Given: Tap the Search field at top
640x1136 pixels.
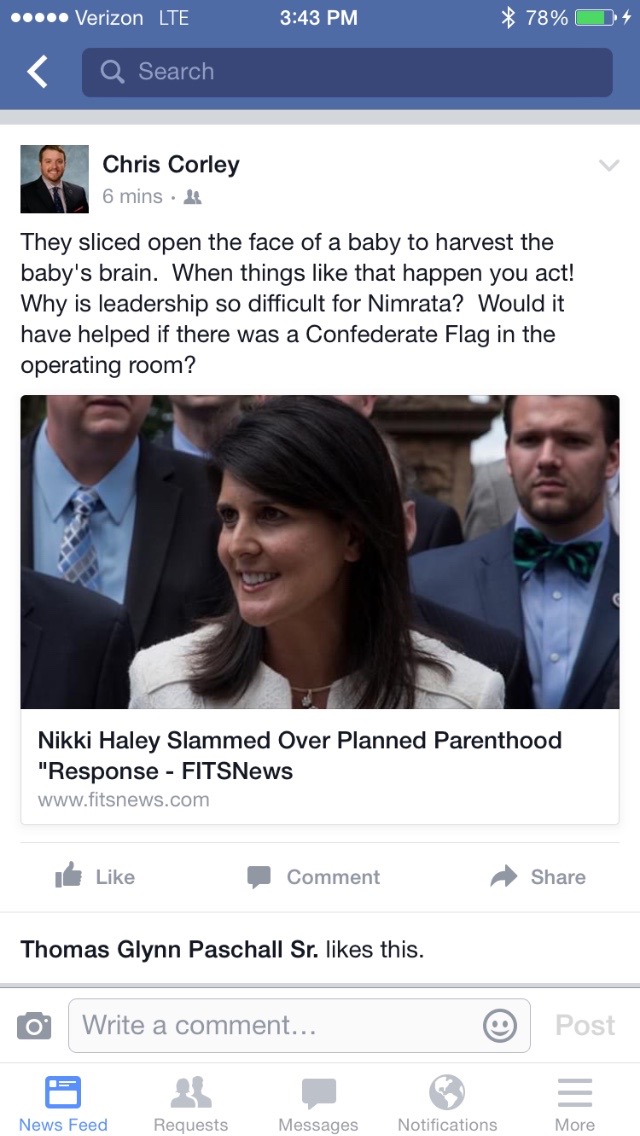Looking at the screenshot, I should (346, 72).
